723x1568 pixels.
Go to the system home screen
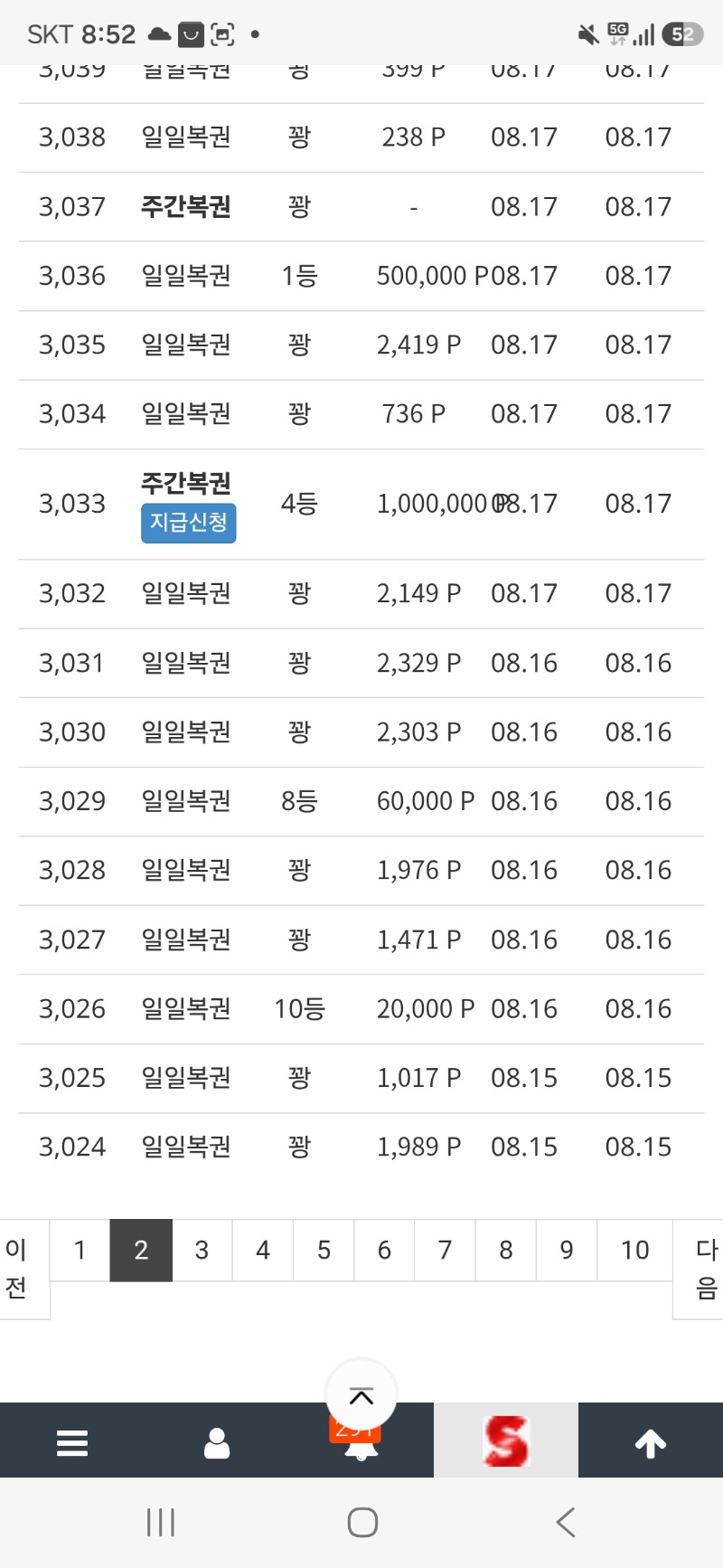tap(362, 1523)
